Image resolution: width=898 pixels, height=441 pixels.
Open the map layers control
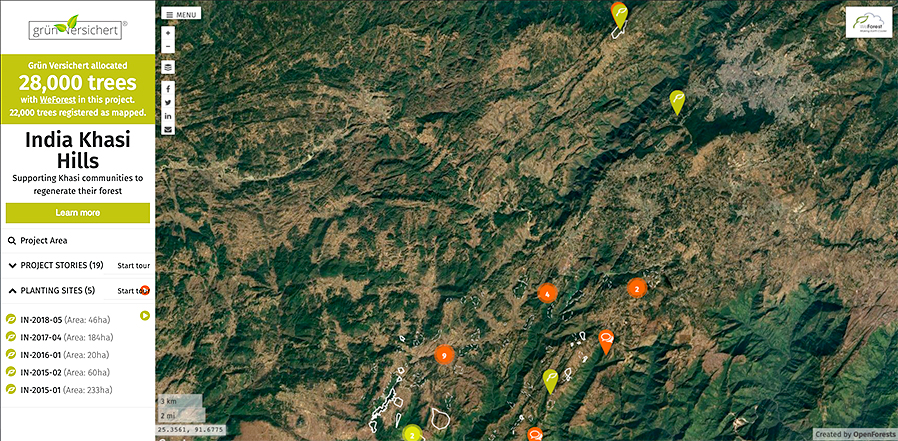click(167, 66)
